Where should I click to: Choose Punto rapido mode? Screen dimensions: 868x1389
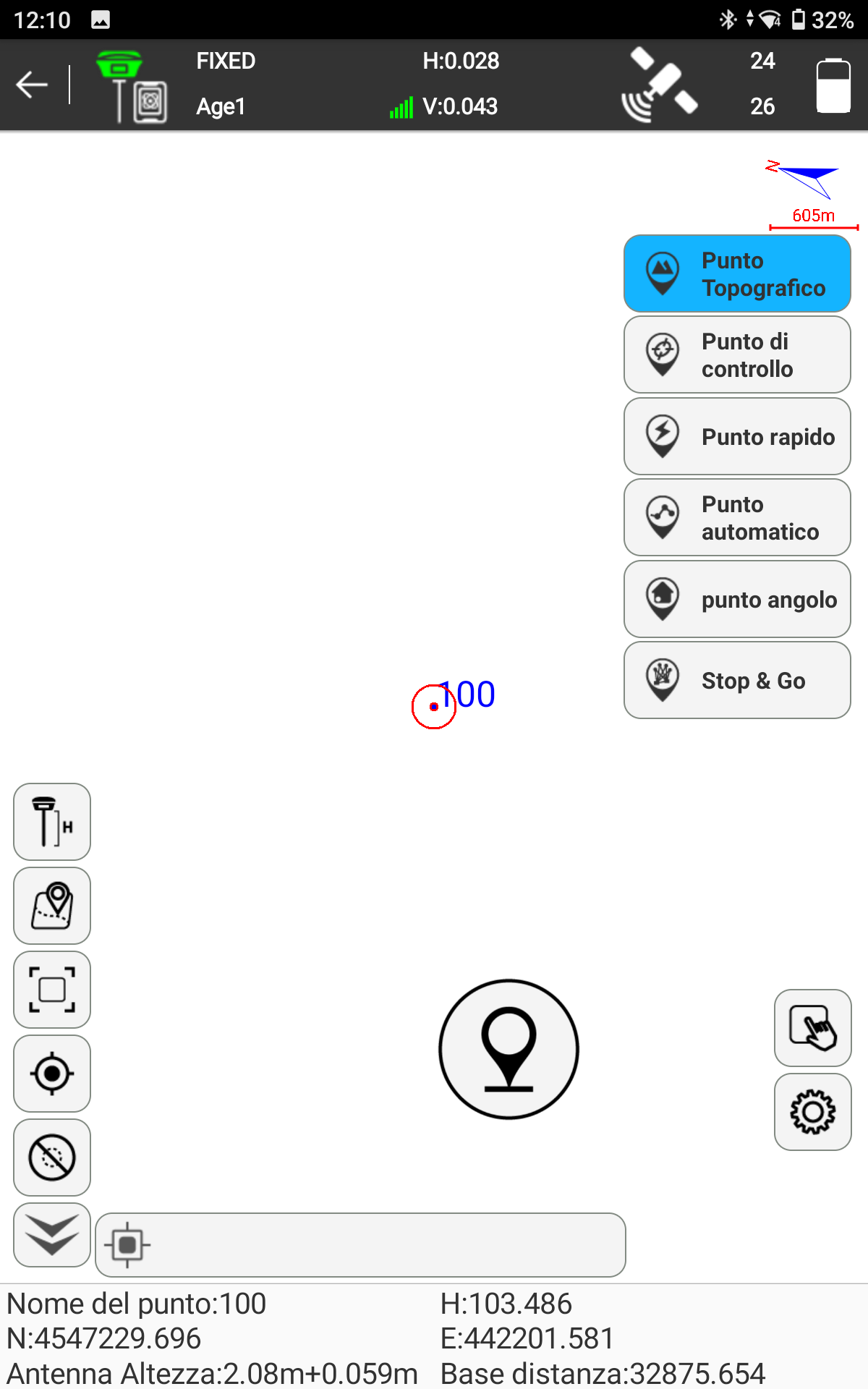pyautogui.click(x=737, y=437)
